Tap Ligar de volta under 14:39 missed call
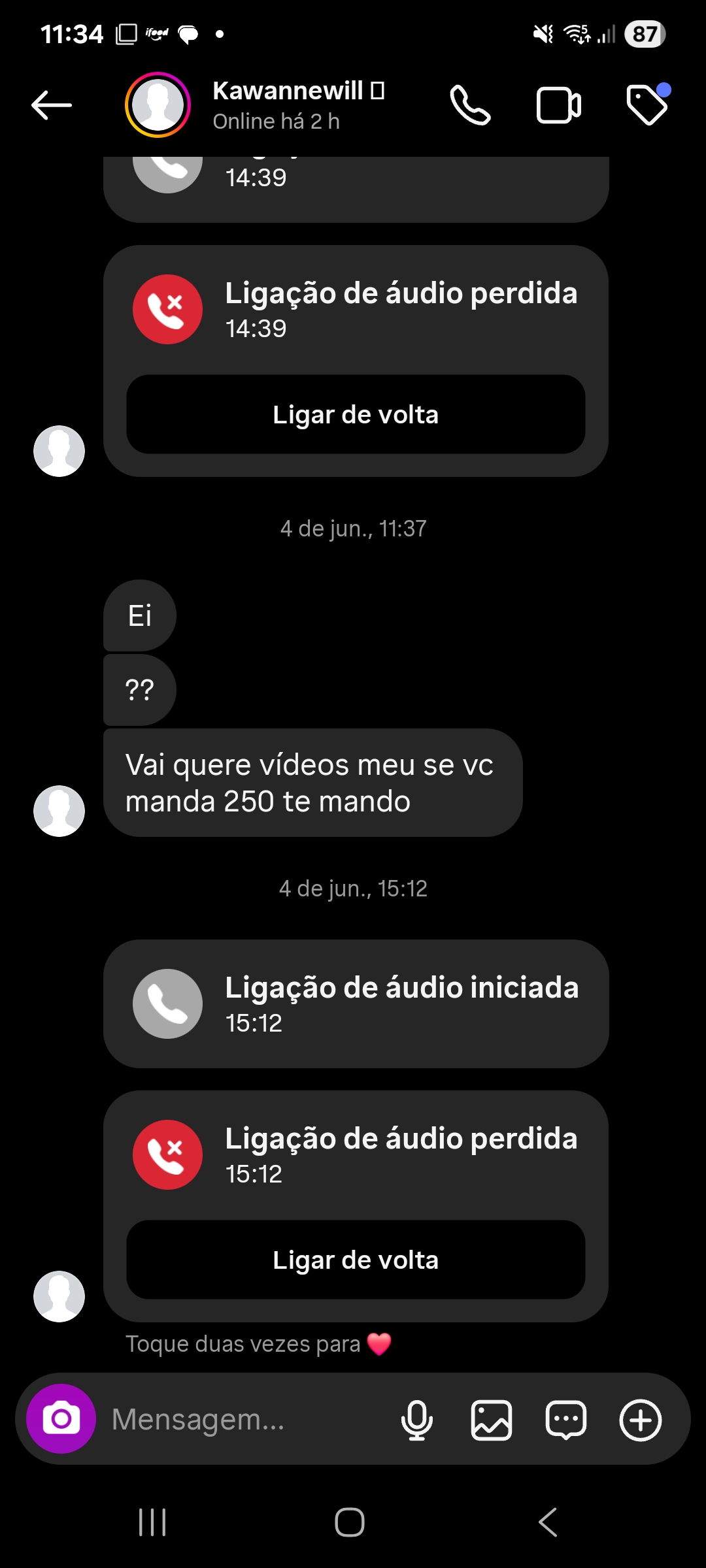 [356, 414]
